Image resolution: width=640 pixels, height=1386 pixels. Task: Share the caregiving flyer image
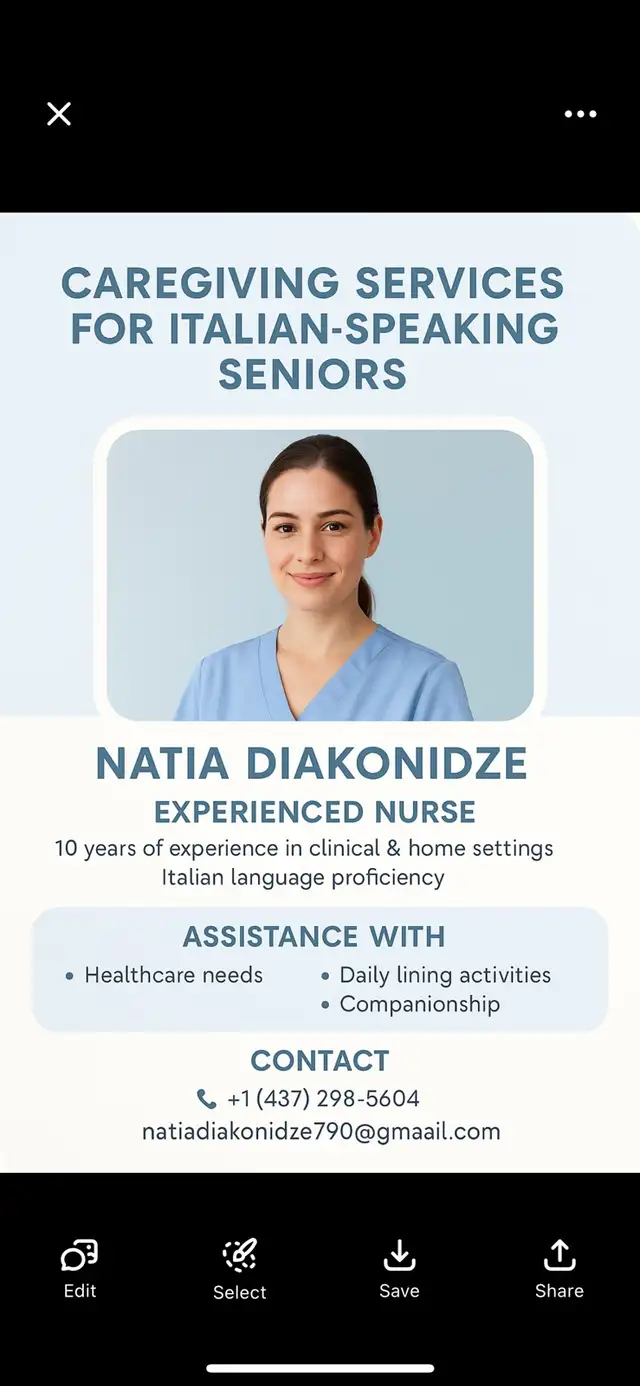(x=559, y=1269)
